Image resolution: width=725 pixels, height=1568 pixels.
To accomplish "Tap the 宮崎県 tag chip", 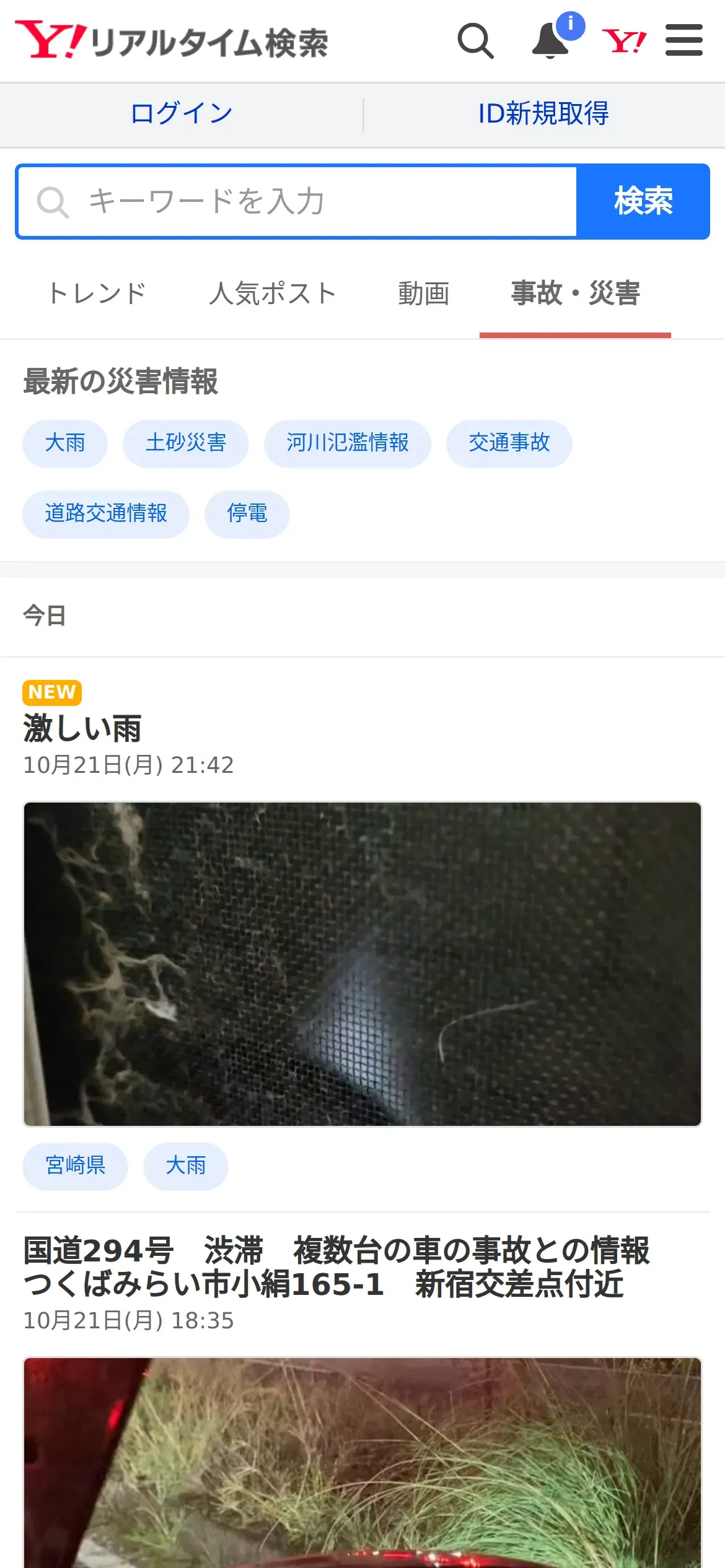I will coord(76,1165).
